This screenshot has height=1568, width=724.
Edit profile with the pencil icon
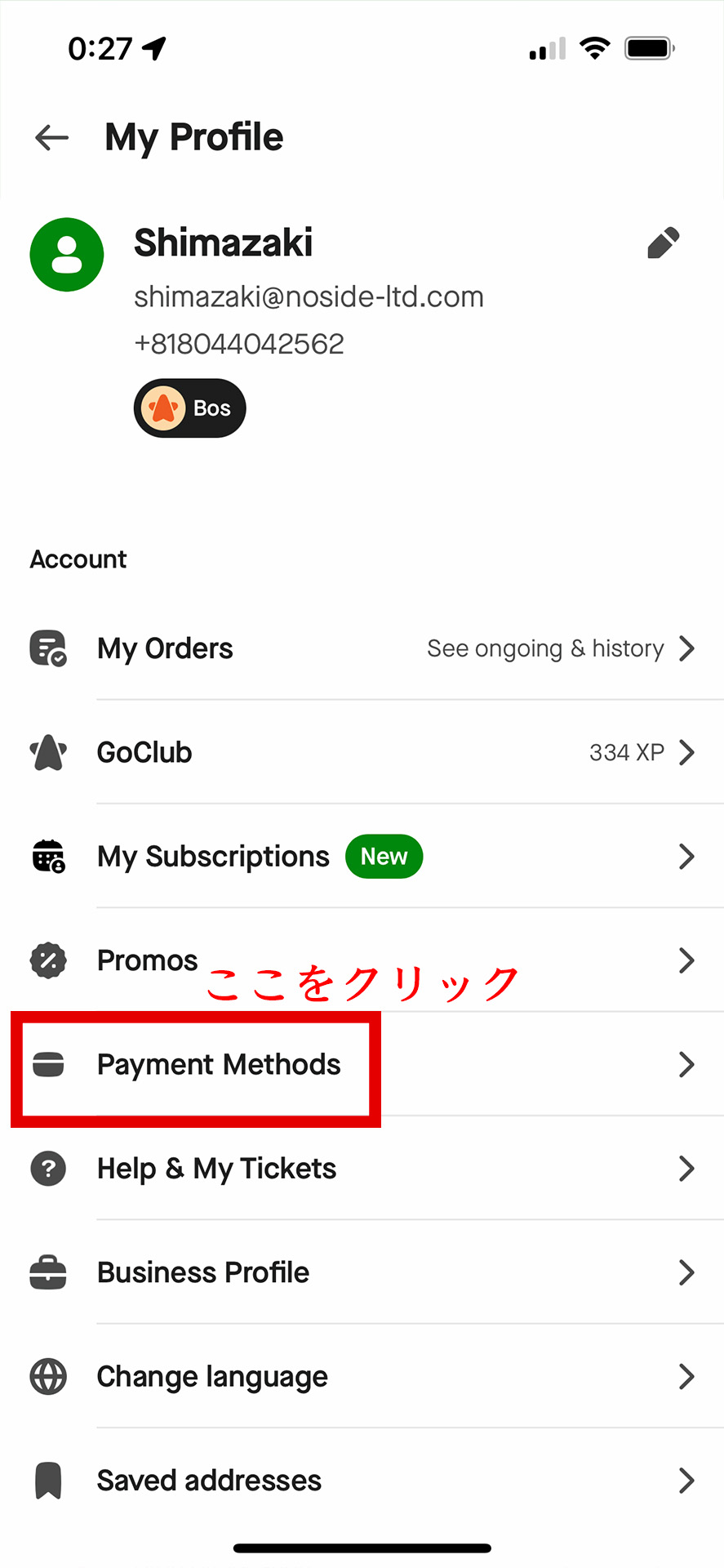point(663,243)
